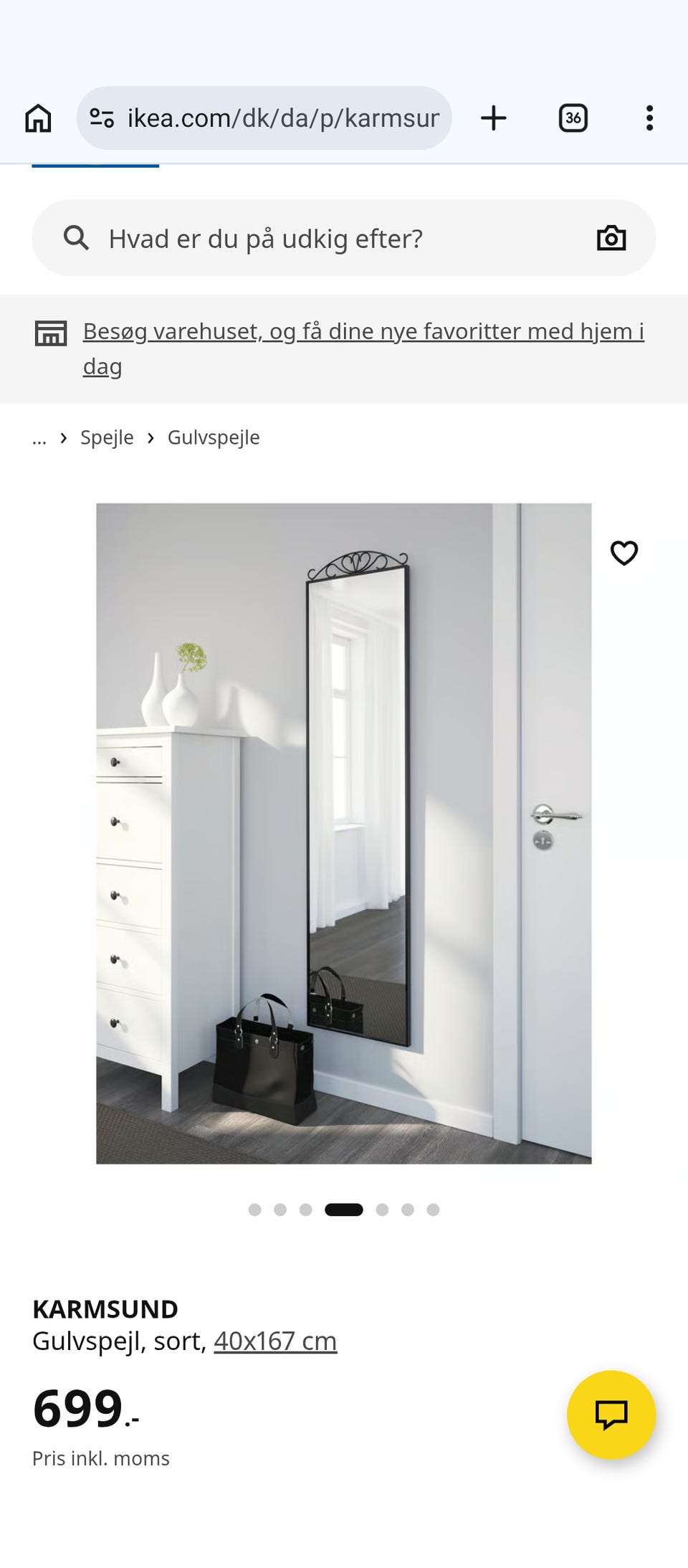Tap the ikea.com address bar
The height and width of the screenshot is (1568, 688).
pos(264,118)
